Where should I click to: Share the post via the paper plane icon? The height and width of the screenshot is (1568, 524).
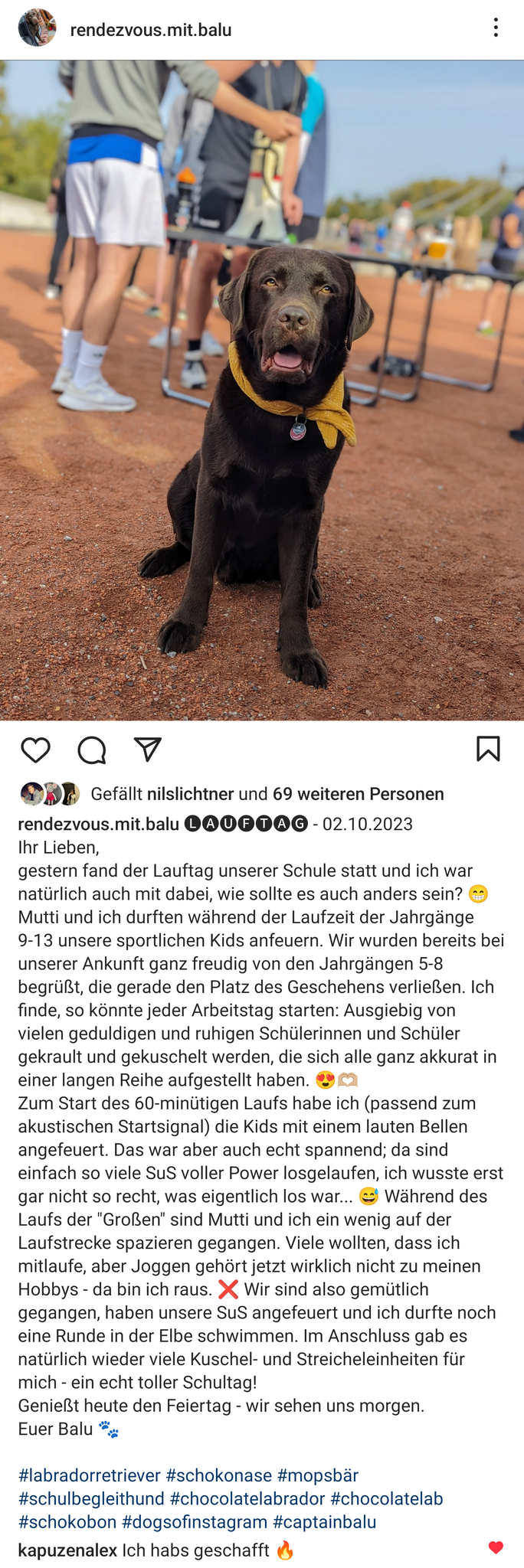(x=147, y=750)
